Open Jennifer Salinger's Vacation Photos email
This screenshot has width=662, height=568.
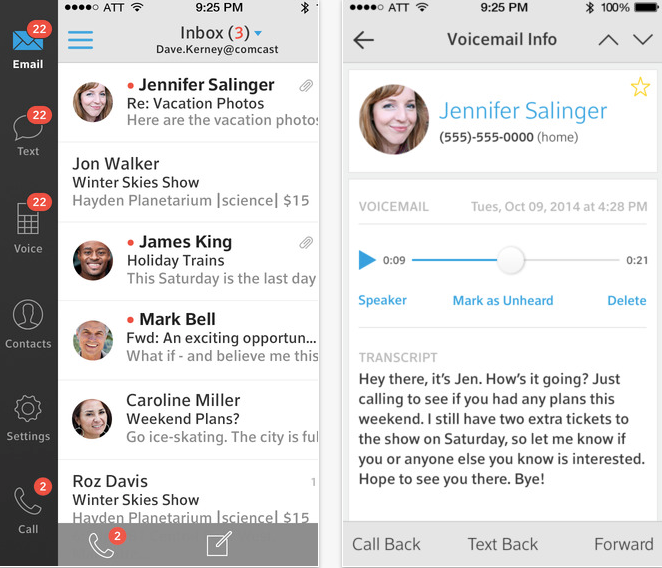(195, 103)
